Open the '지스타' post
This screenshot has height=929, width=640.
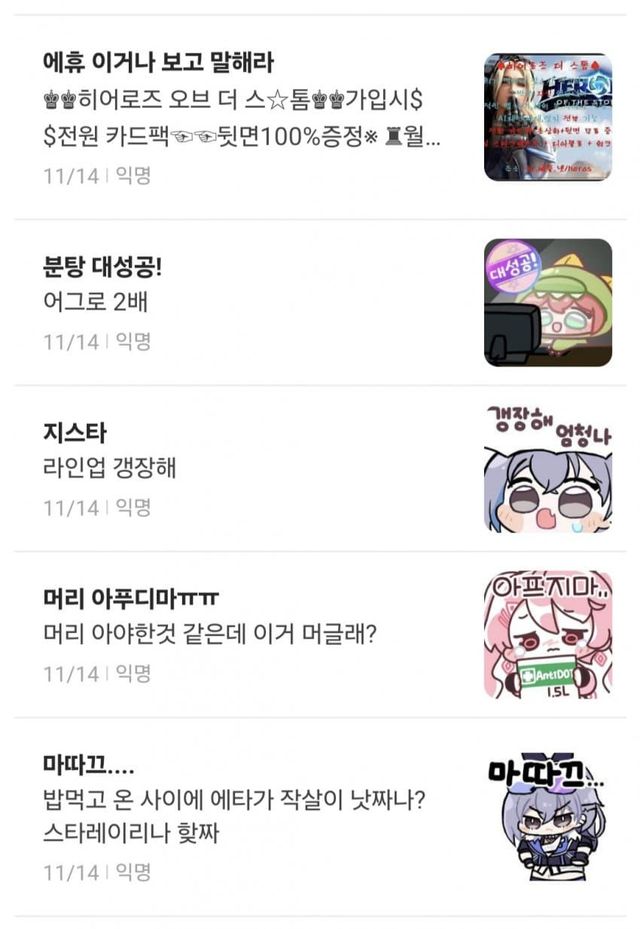click(76, 433)
